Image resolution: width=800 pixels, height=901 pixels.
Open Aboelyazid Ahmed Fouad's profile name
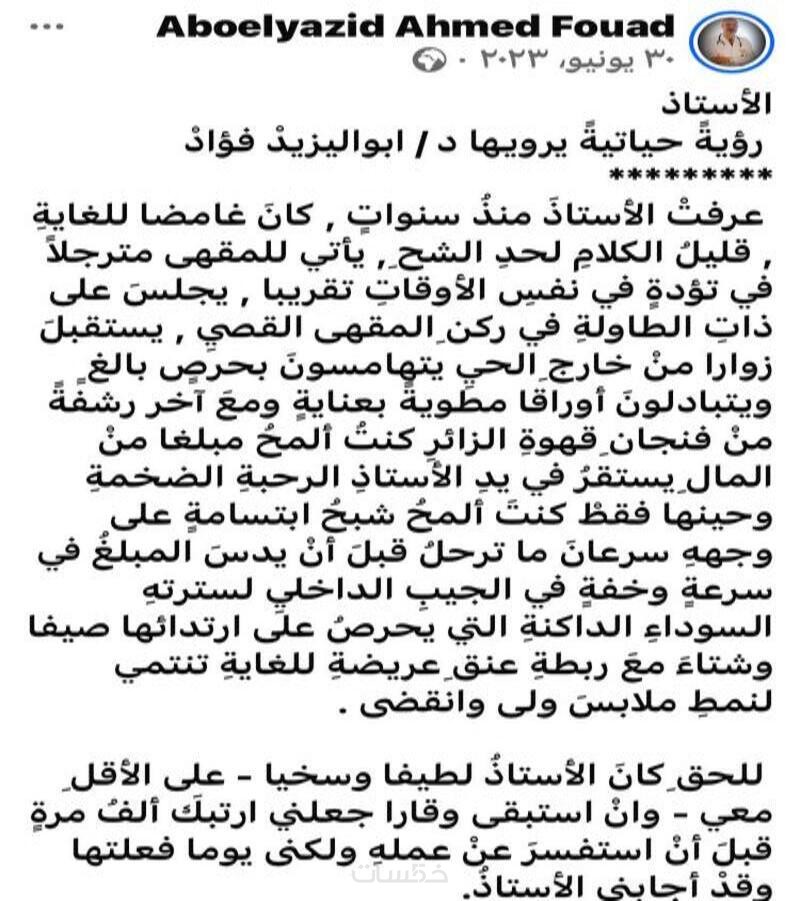pos(416,26)
